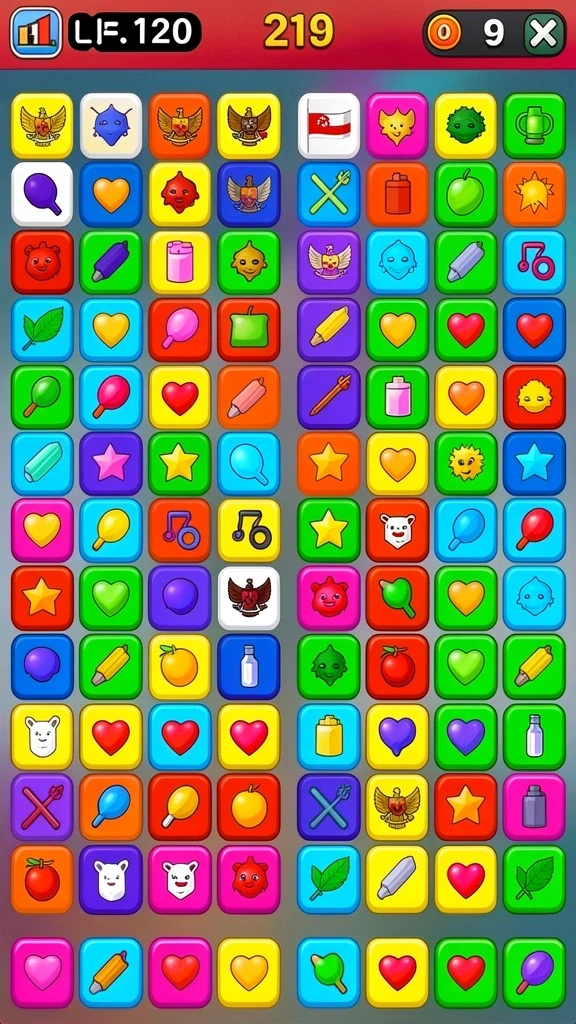Viewport: 576px width, 1024px height.
Task: Tap the blue tile with white bottle
Action: click(x=249, y=666)
